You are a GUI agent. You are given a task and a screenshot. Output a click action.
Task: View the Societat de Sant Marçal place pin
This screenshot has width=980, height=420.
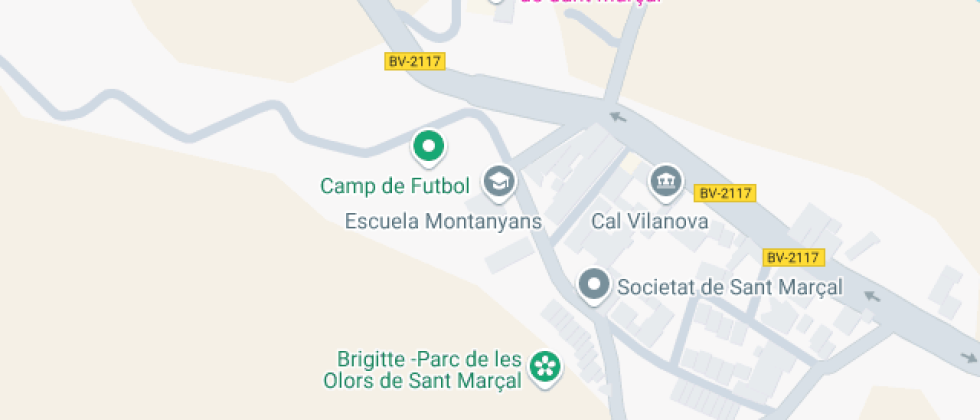pyautogui.click(x=595, y=286)
